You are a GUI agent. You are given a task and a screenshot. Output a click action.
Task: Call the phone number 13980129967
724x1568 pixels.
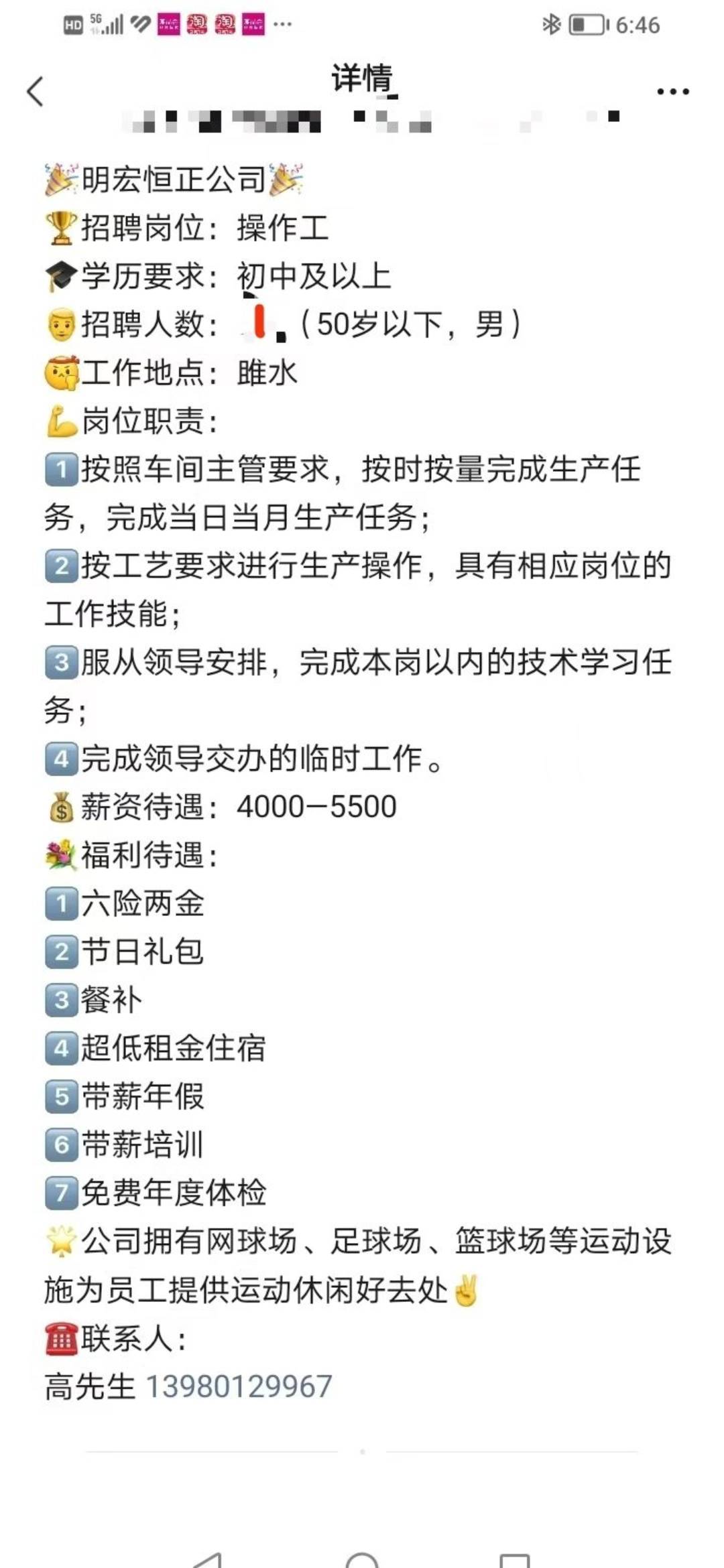coord(239,1386)
